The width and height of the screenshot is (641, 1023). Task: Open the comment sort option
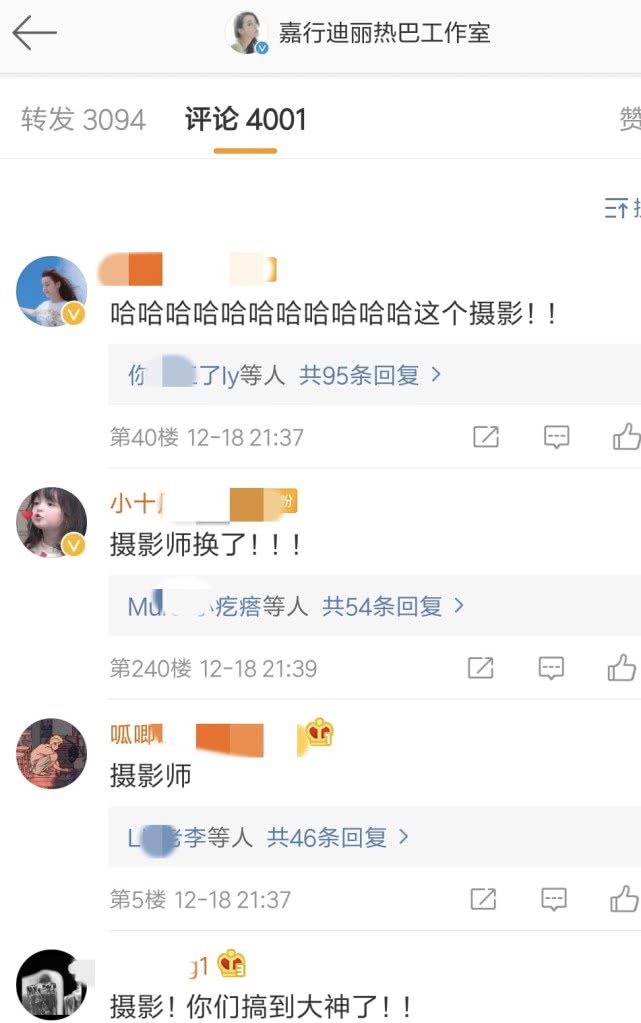622,207
